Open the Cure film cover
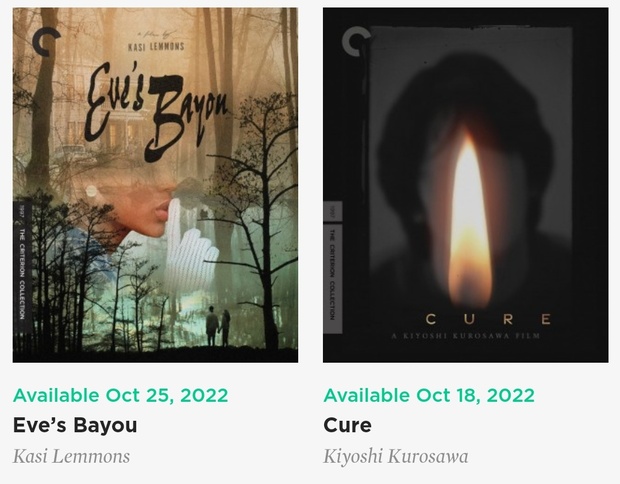The width and height of the screenshot is (620, 484). pyautogui.click(x=465, y=185)
